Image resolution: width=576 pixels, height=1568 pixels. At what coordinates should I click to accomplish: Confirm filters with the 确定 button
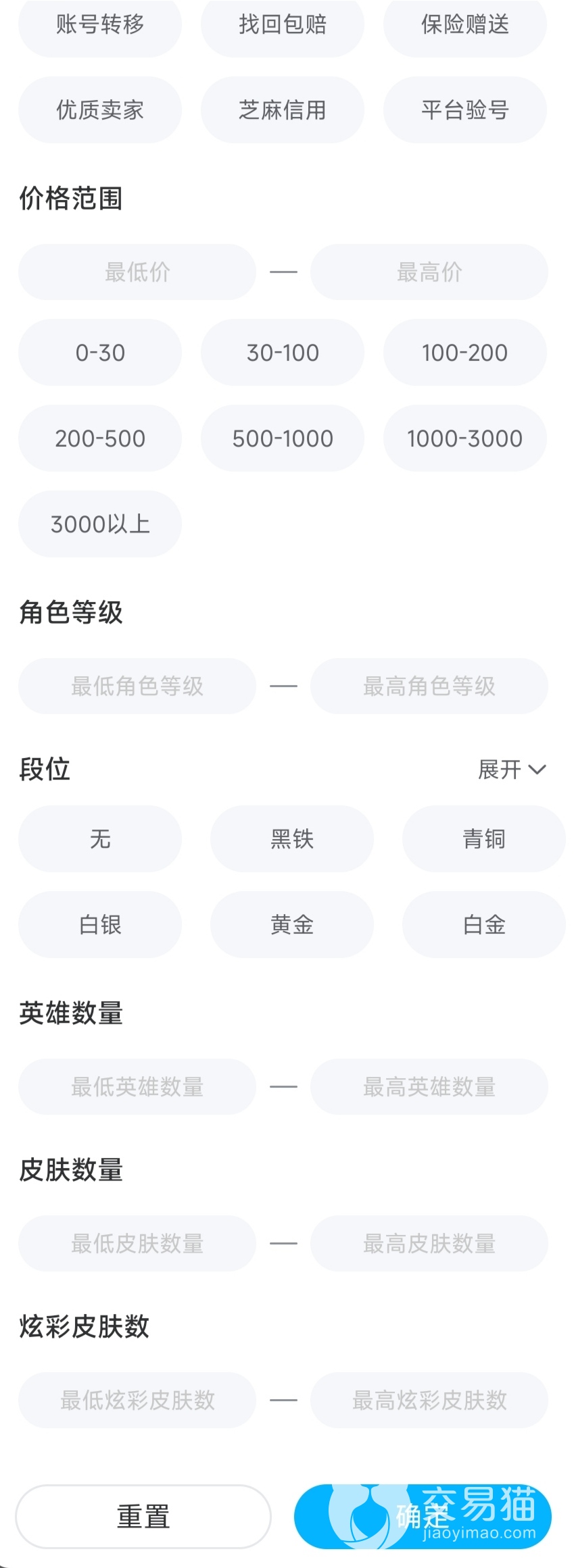point(423,1517)
